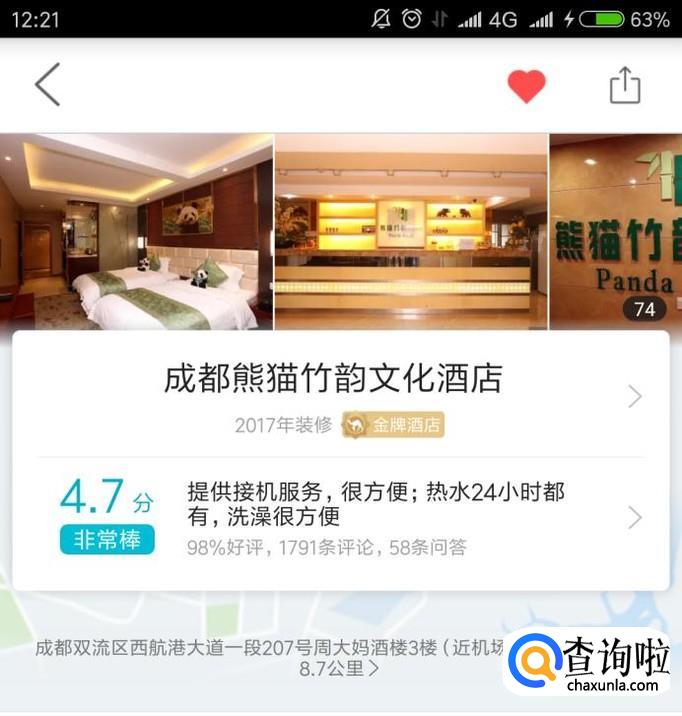Remove hotel from favorites via red heart
682x716 pixels.
[x=526, y=86]
